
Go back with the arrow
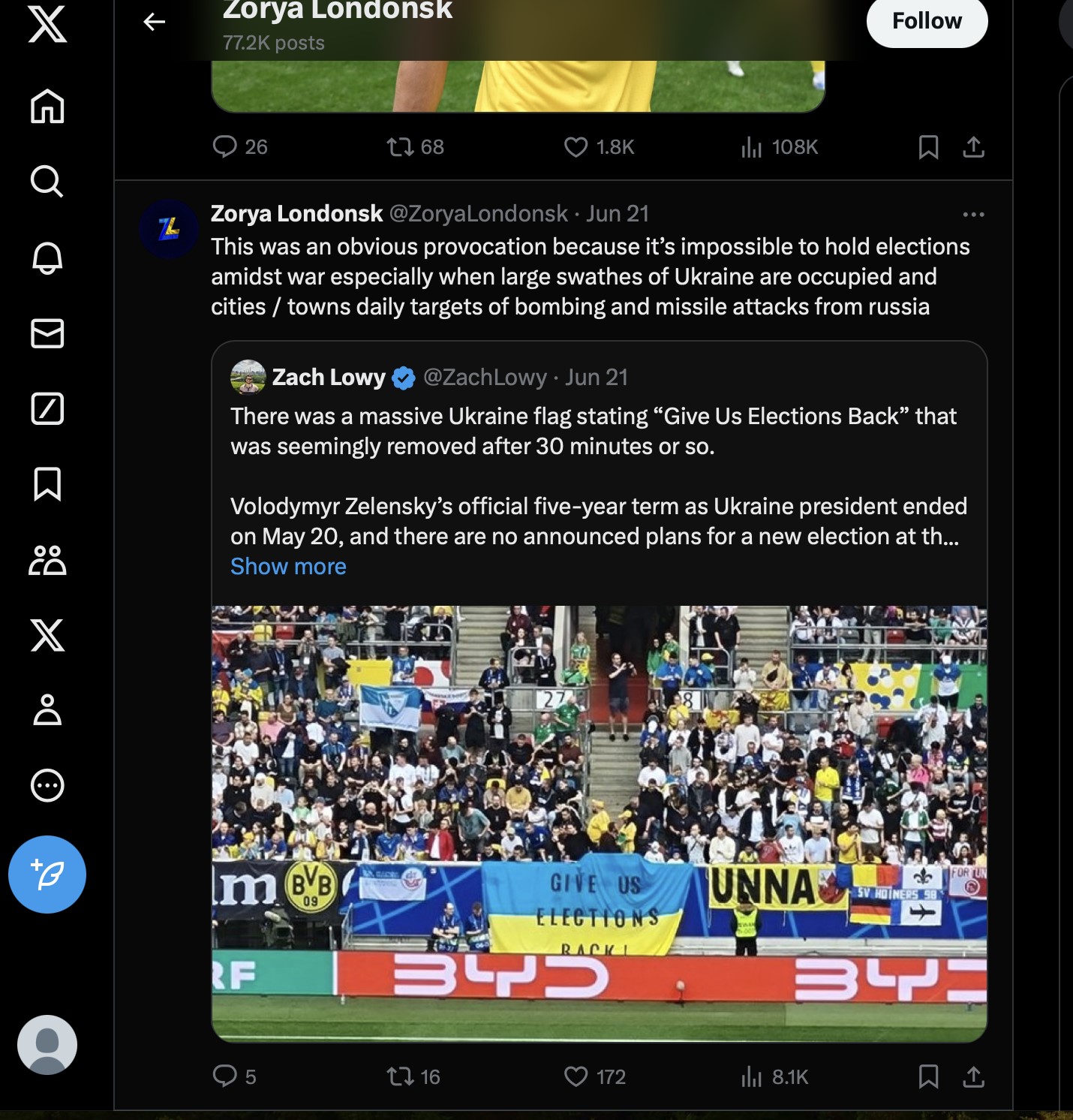click(154, 22)
